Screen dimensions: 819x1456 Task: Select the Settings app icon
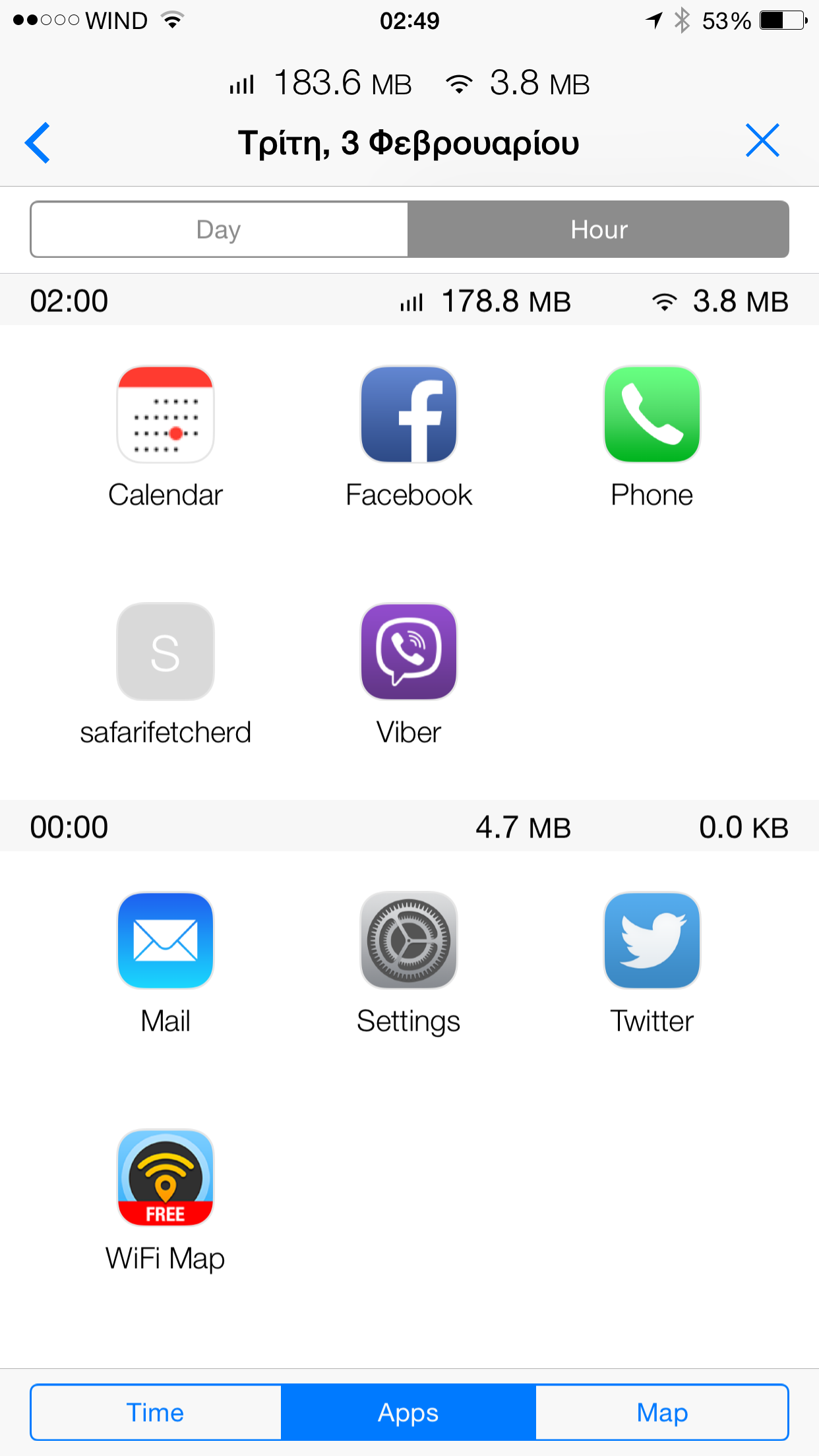(x=409, y=940)
